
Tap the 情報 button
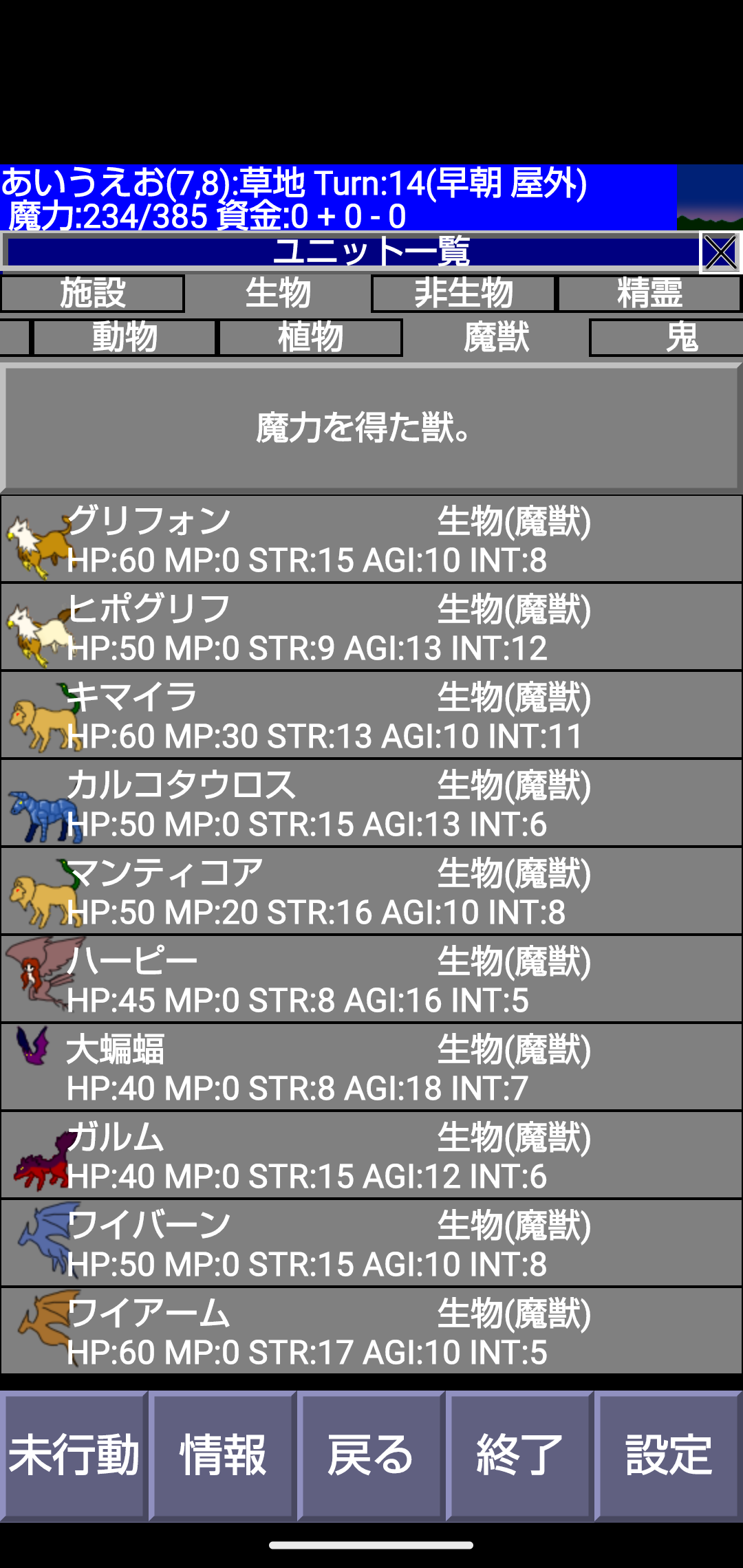tap(222, 1455)
